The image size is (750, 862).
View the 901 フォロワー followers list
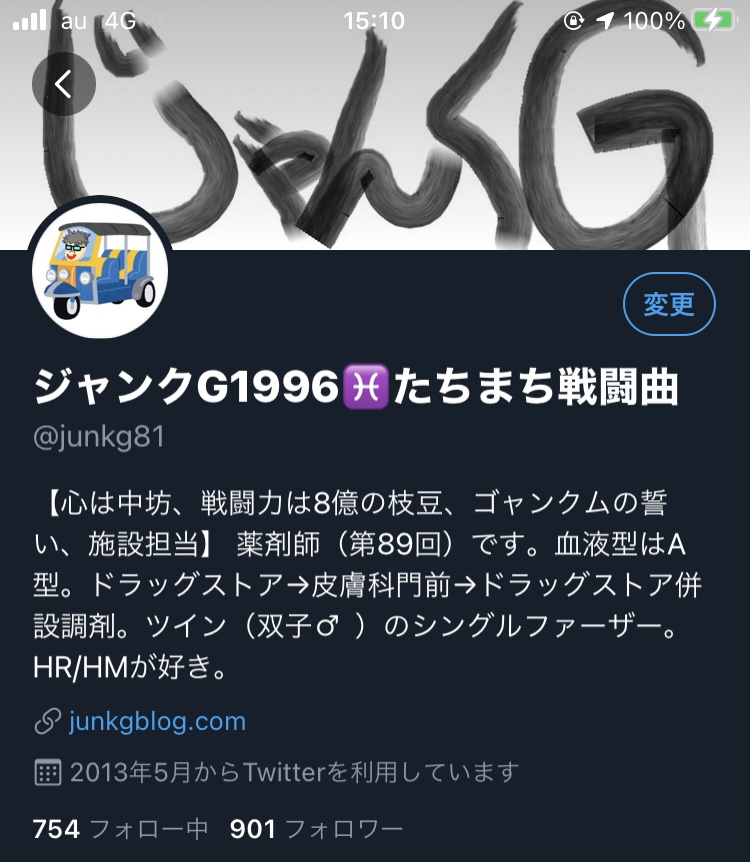tap(316, 828)
